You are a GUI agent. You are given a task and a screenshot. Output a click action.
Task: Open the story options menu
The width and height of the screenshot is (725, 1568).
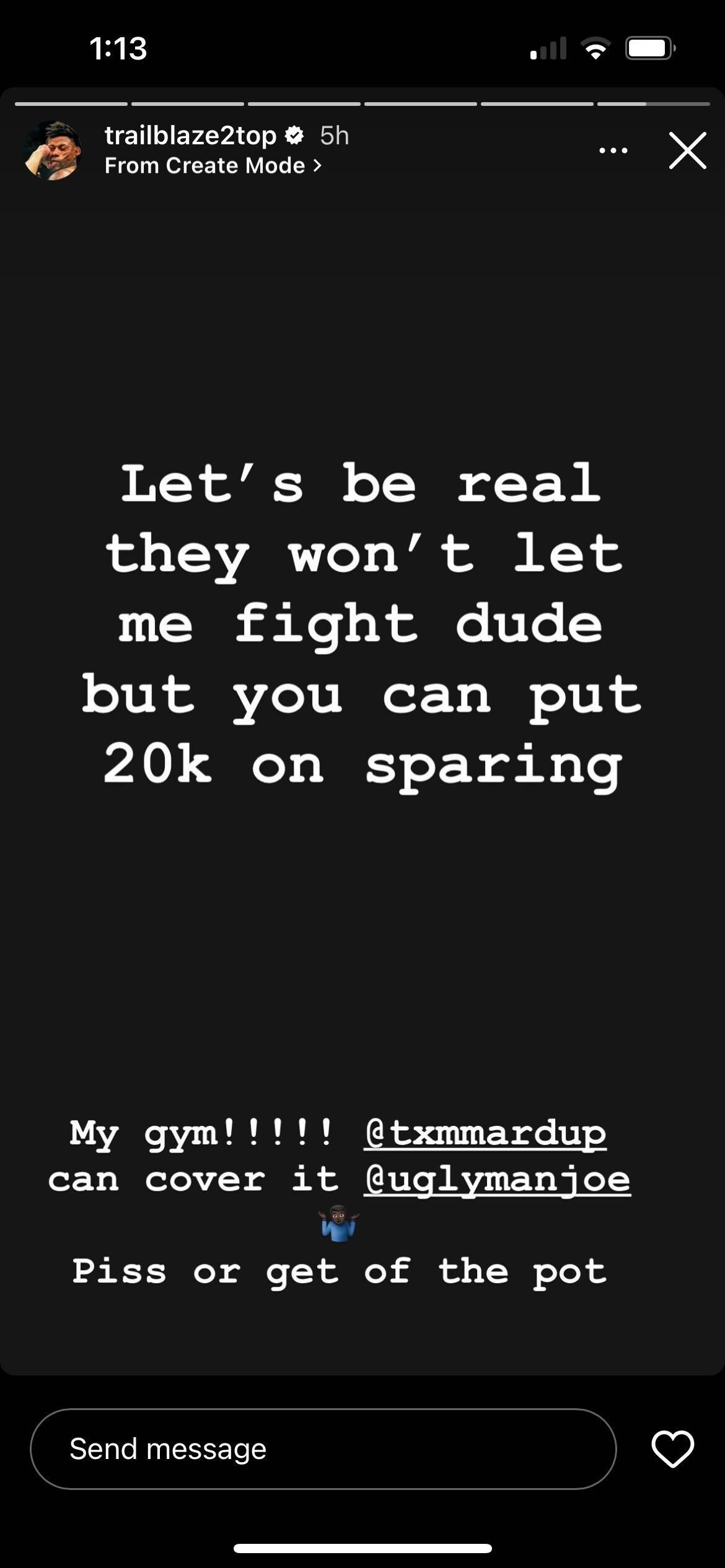click(613, 150)
